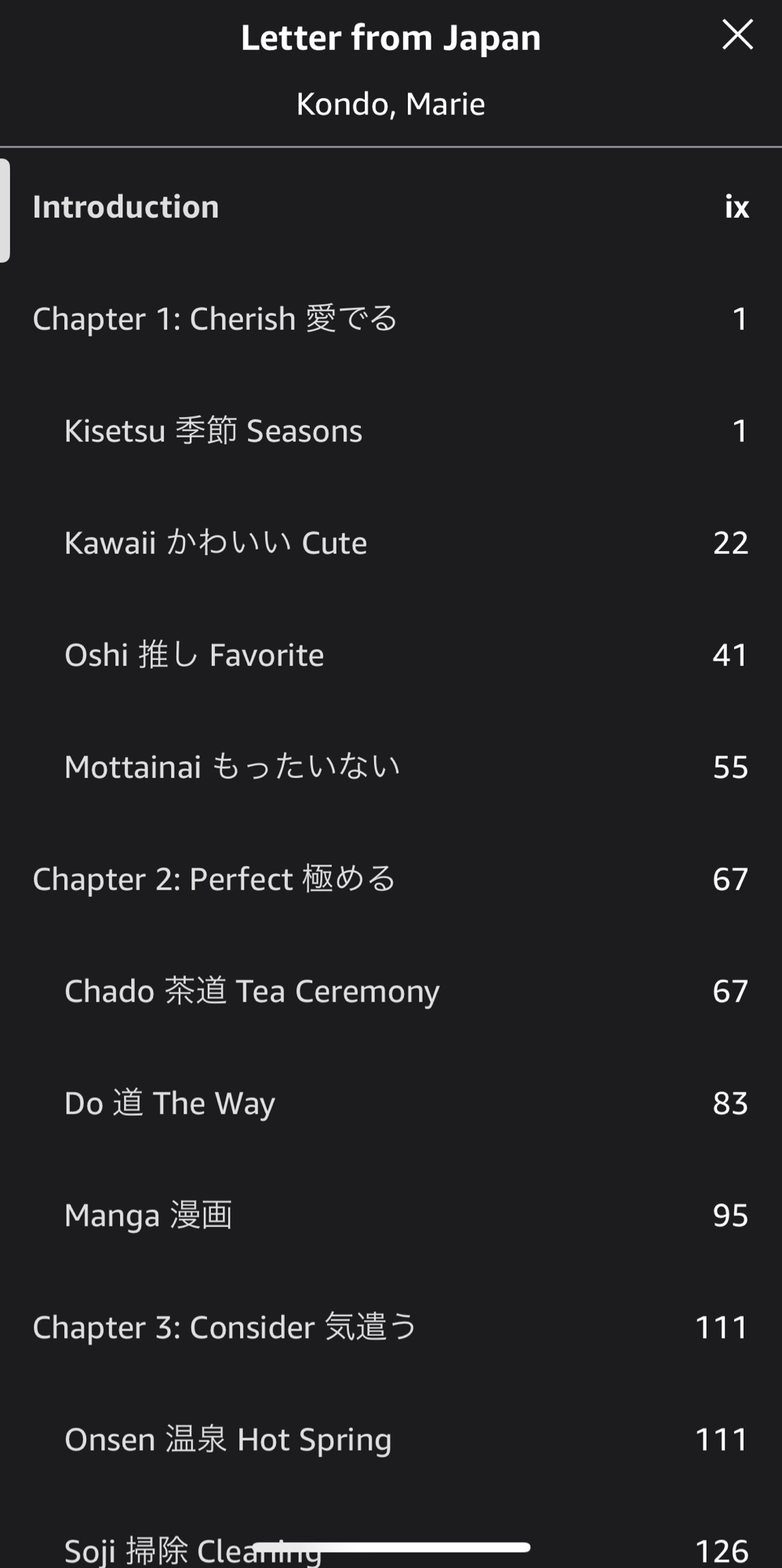782x1568 pixels.
Task: Open the Kawaii Cute section
Action: tap(216, 543)
